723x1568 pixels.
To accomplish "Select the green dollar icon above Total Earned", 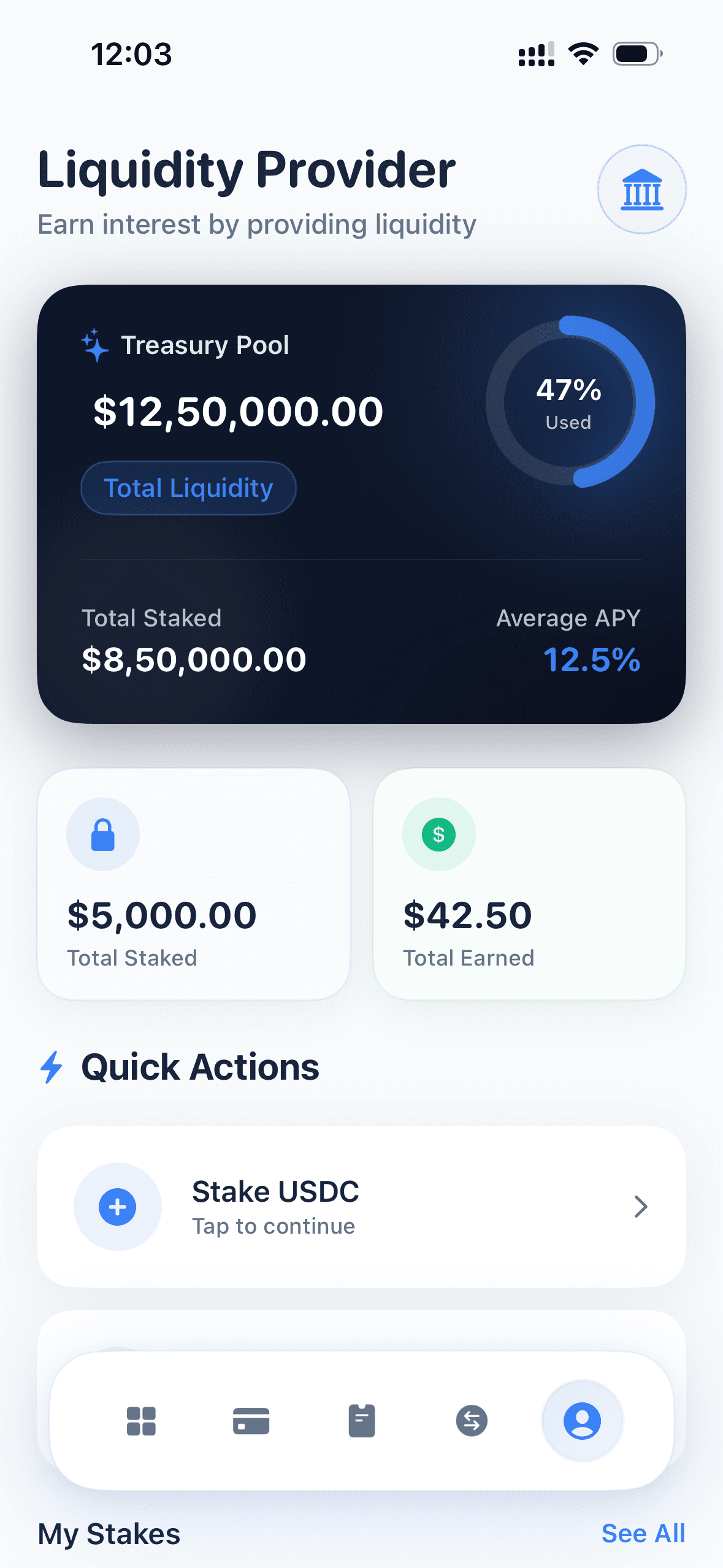I will (438, 833).
